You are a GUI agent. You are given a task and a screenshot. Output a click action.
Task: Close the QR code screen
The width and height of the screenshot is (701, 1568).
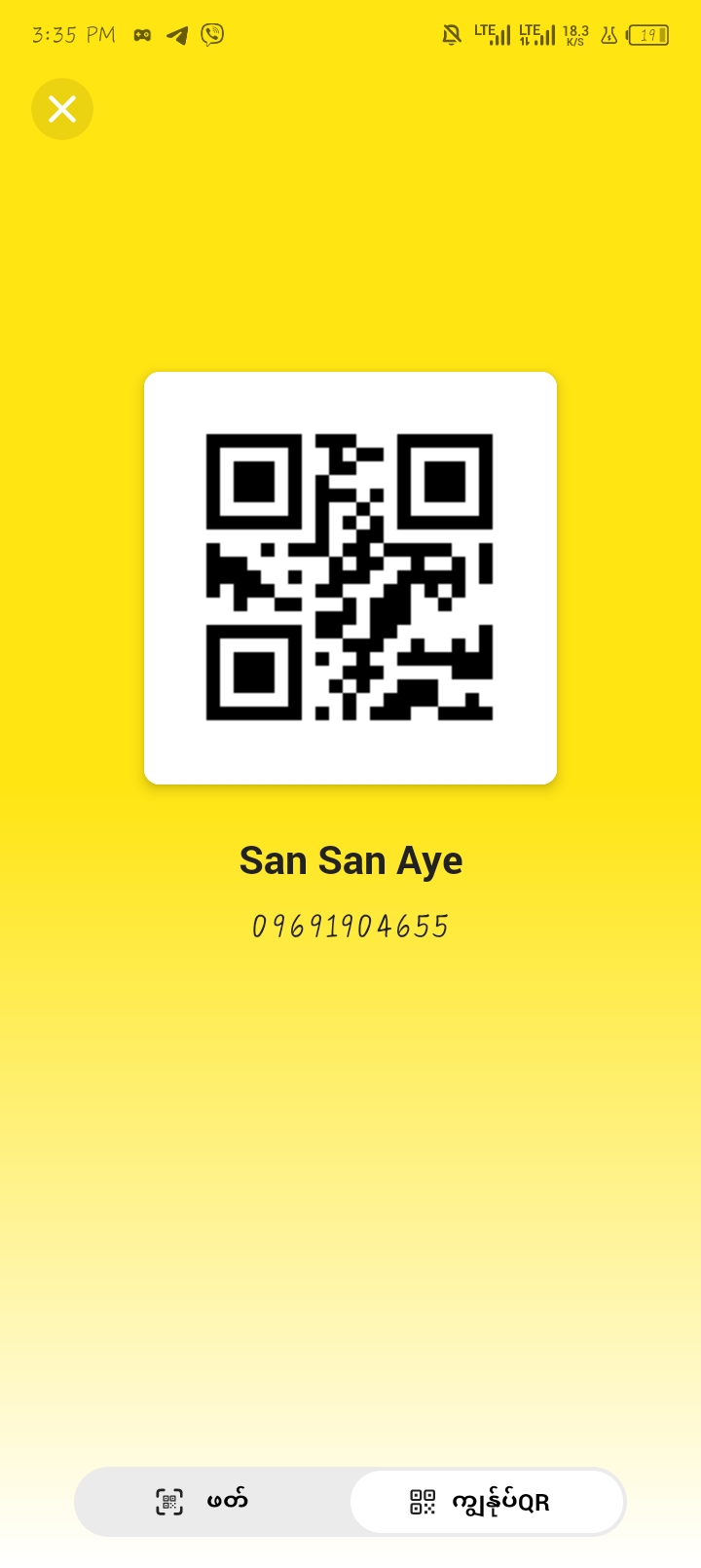[x=62, y=109]
